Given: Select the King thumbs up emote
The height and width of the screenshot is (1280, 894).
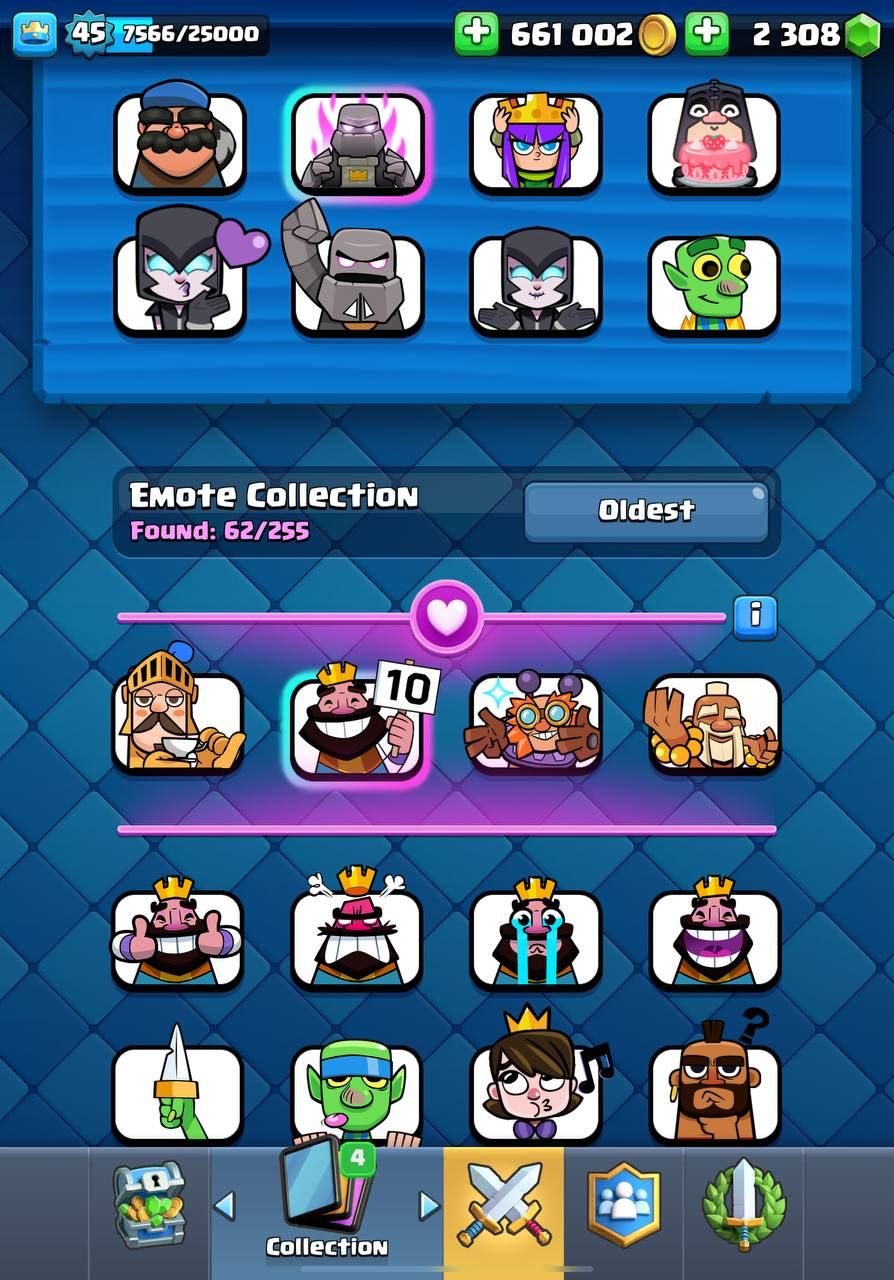Looking at the screenshot, I should click(178, 937).
